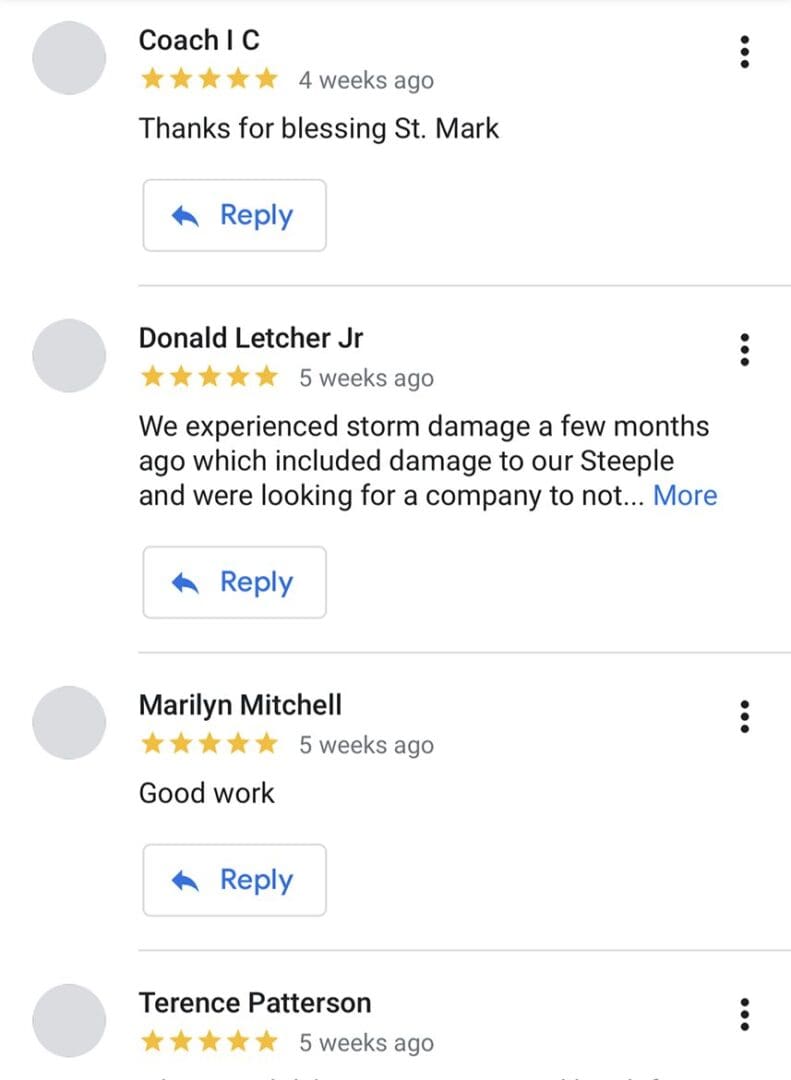Open overflow menu for Terence Patterson's review
The image size is (791, 1080).
[744, 1014]
